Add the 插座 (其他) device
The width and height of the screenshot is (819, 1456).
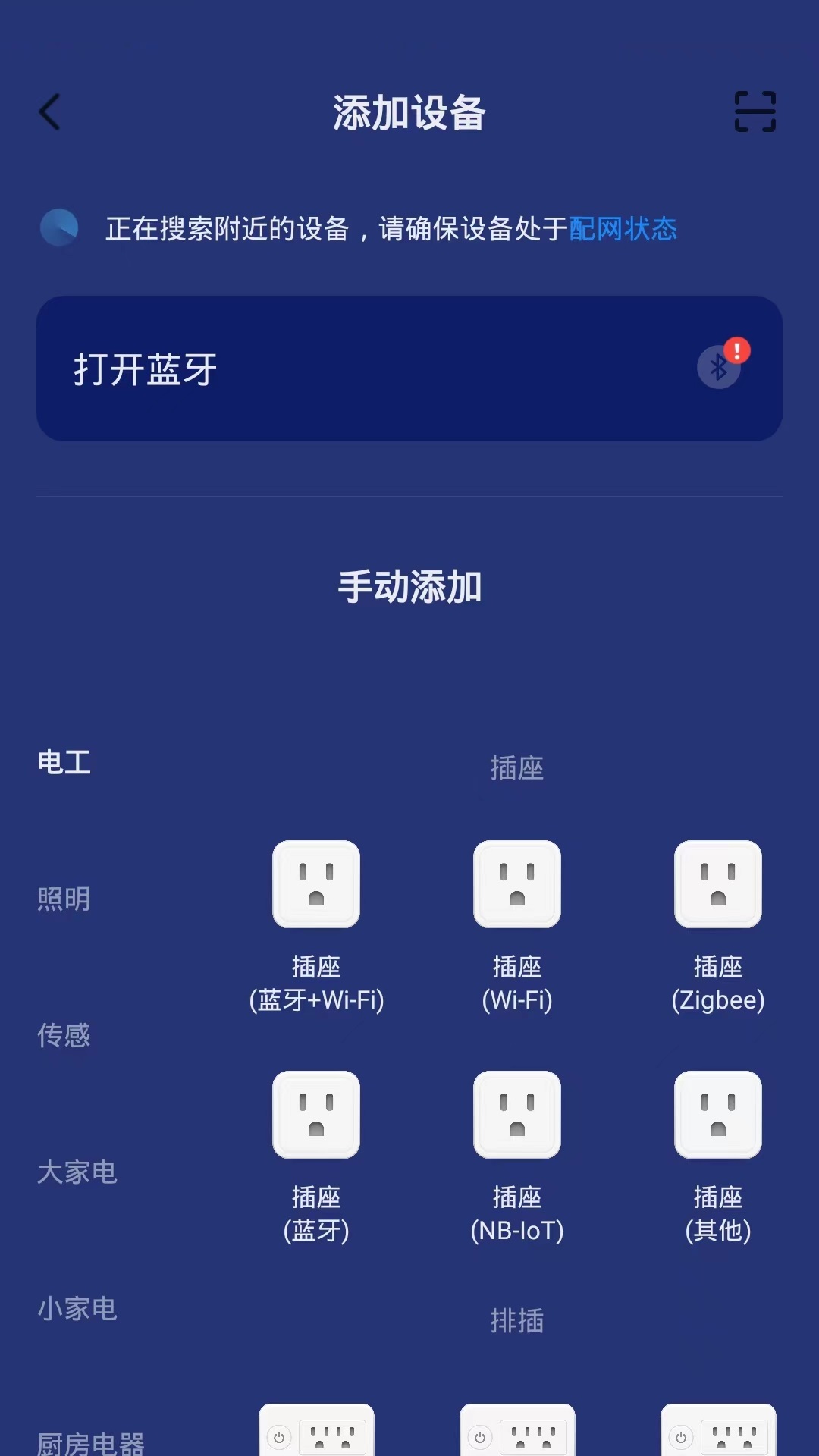point(718,1156)
